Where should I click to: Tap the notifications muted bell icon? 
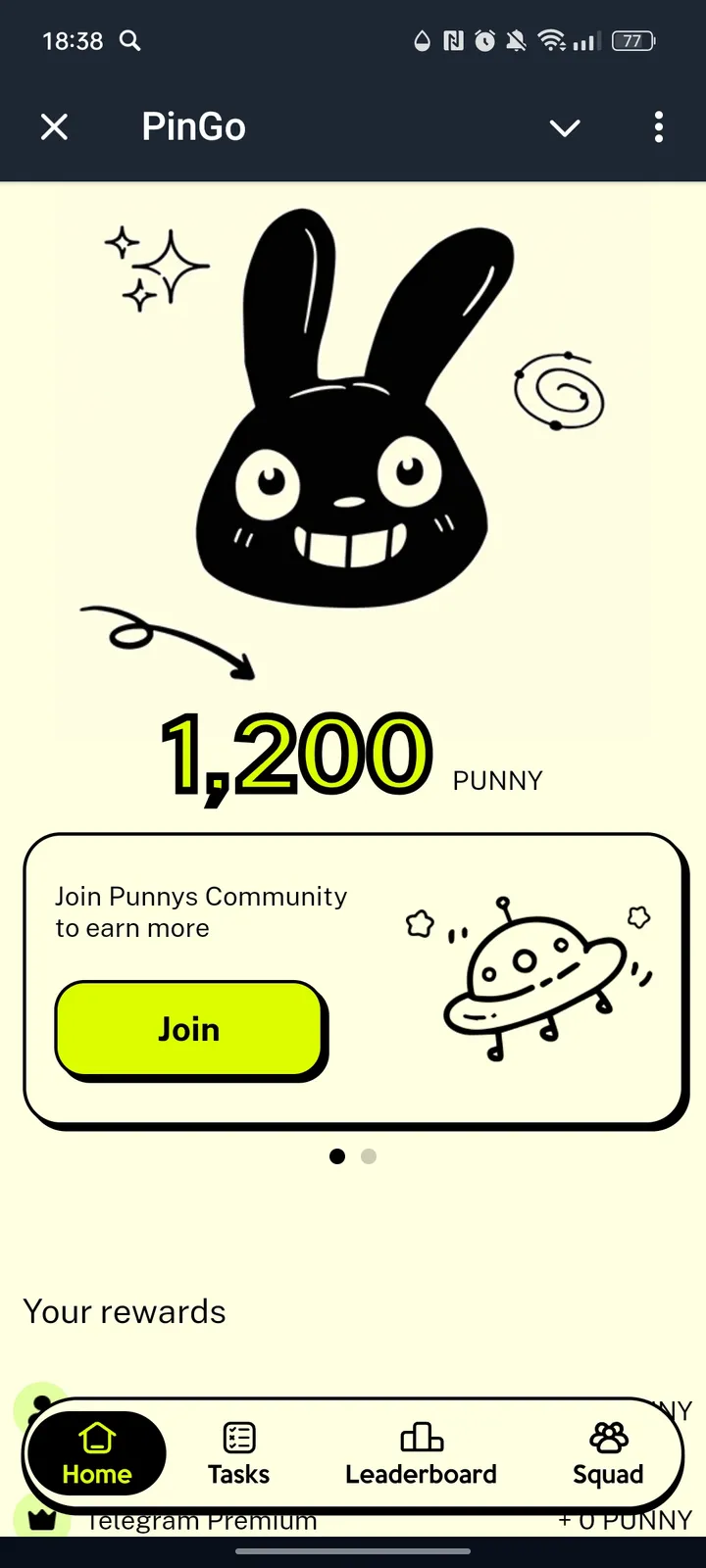click(517, 41)
